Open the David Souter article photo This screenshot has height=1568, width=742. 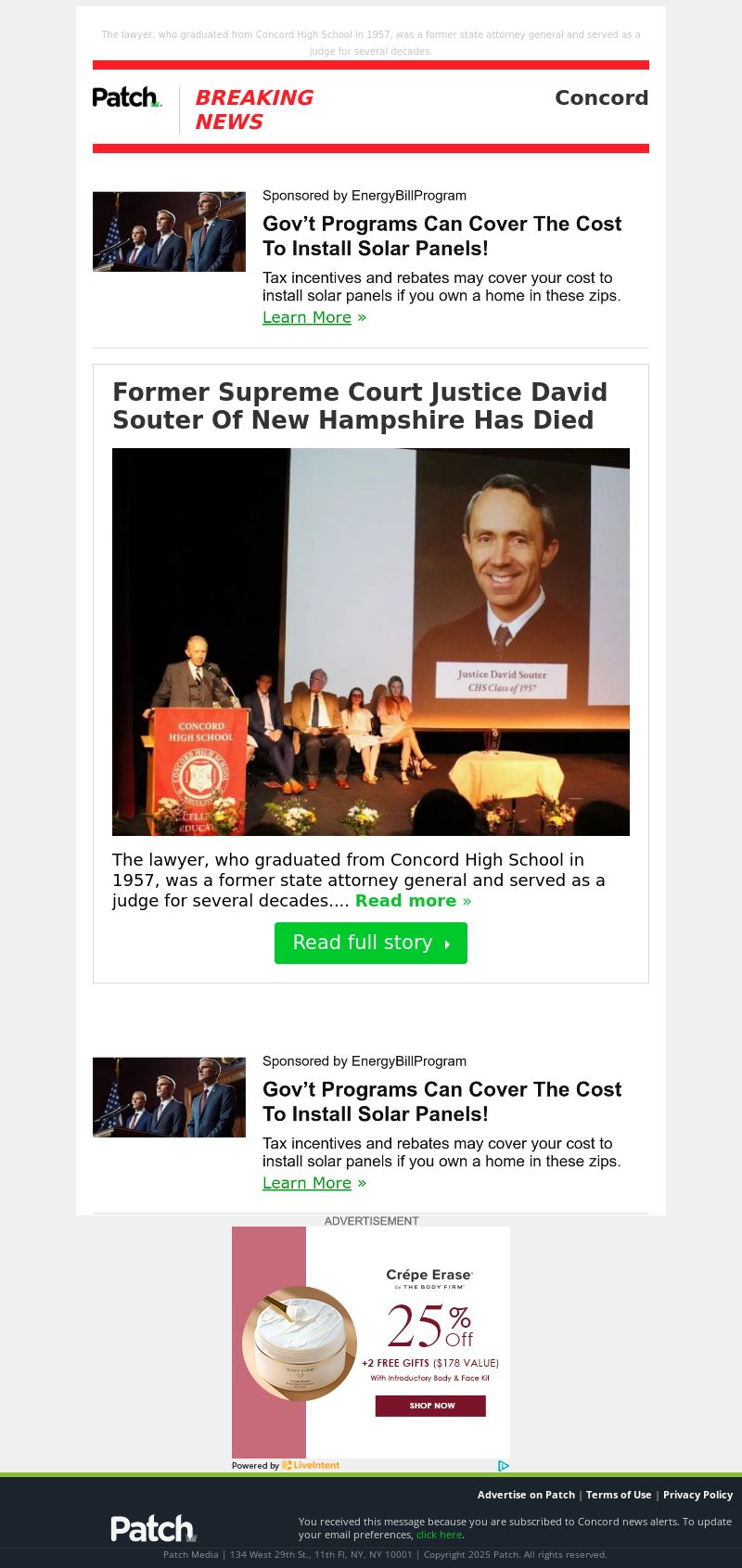click(x=371, y=641)
